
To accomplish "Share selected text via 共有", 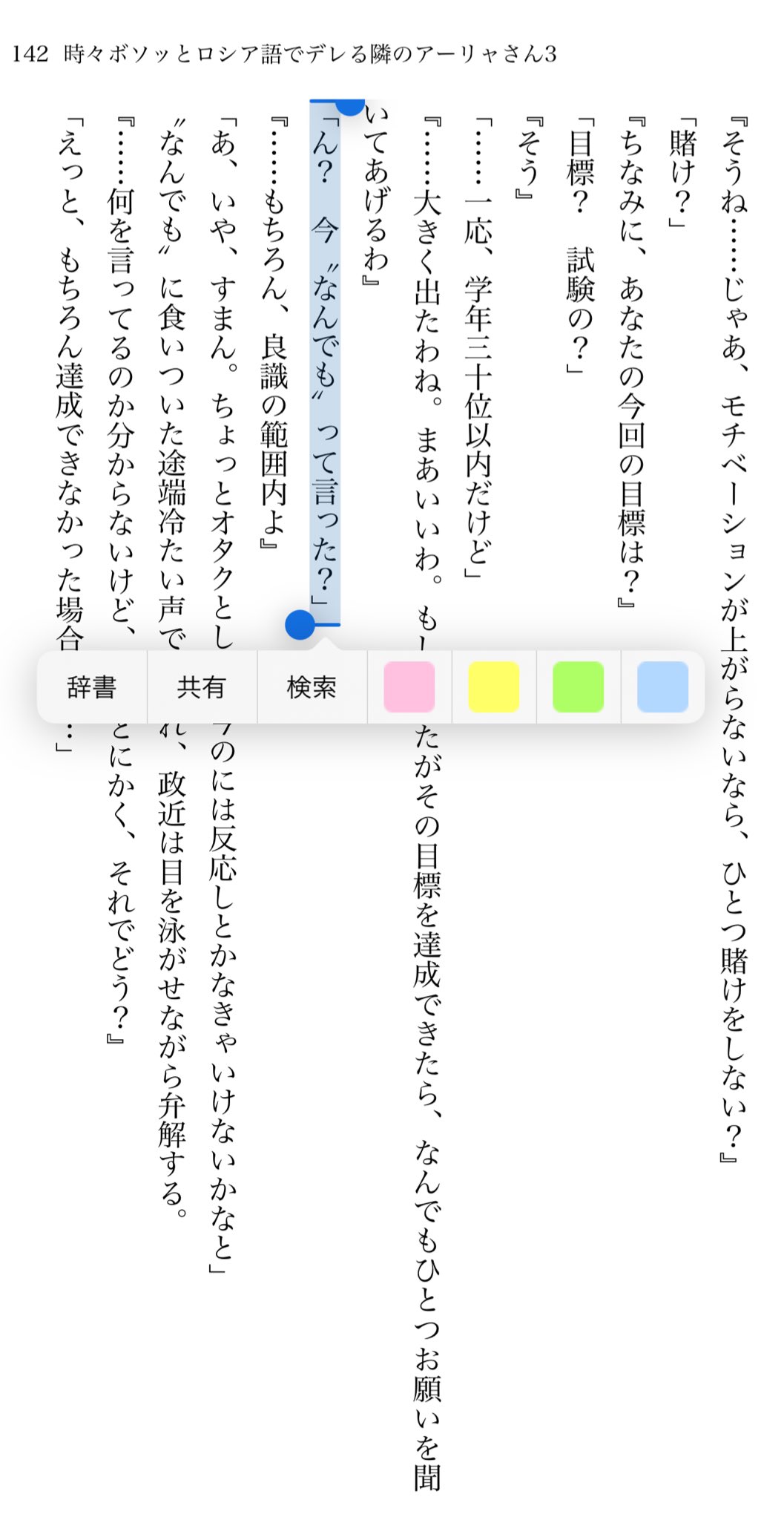I will tap(202, 687).
